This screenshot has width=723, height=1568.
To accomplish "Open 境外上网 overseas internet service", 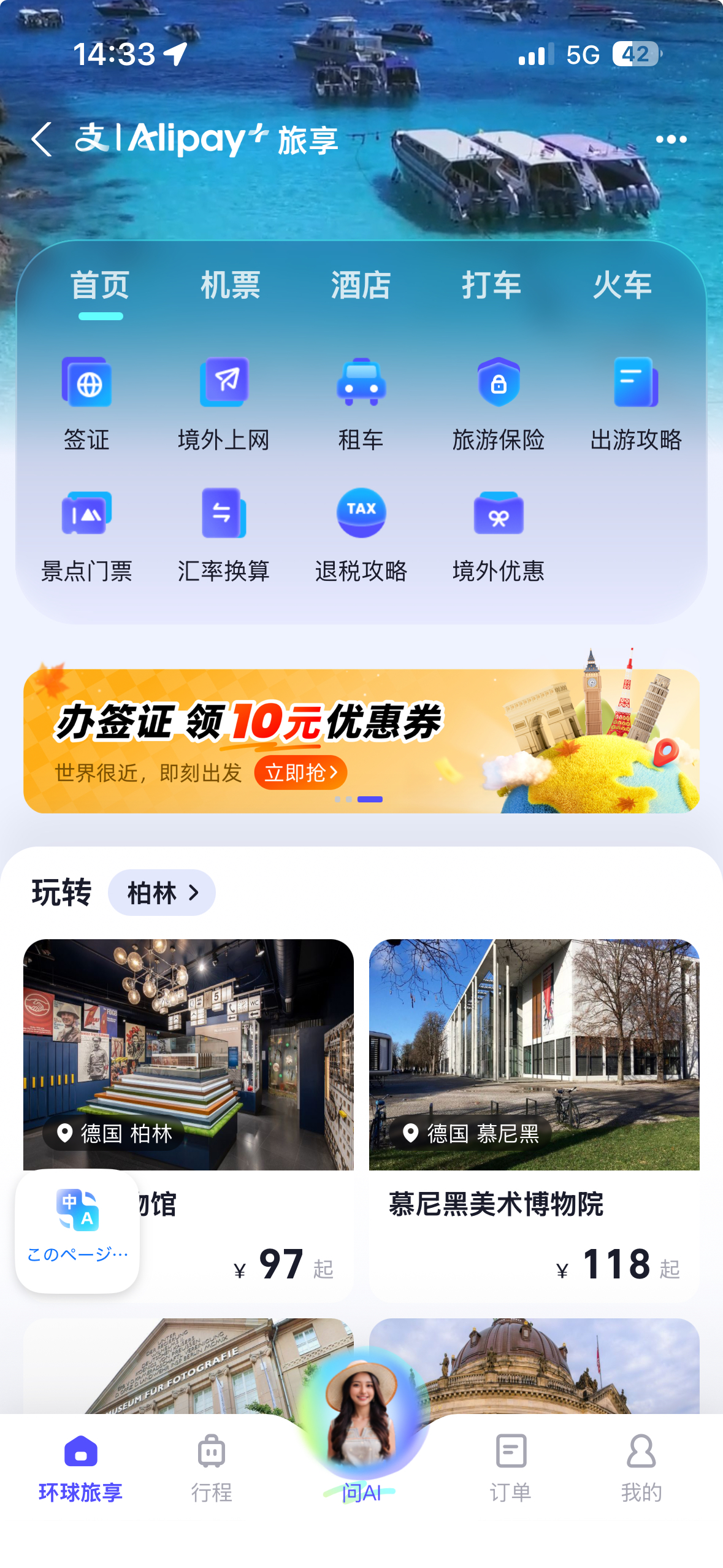I will (224, 403).
